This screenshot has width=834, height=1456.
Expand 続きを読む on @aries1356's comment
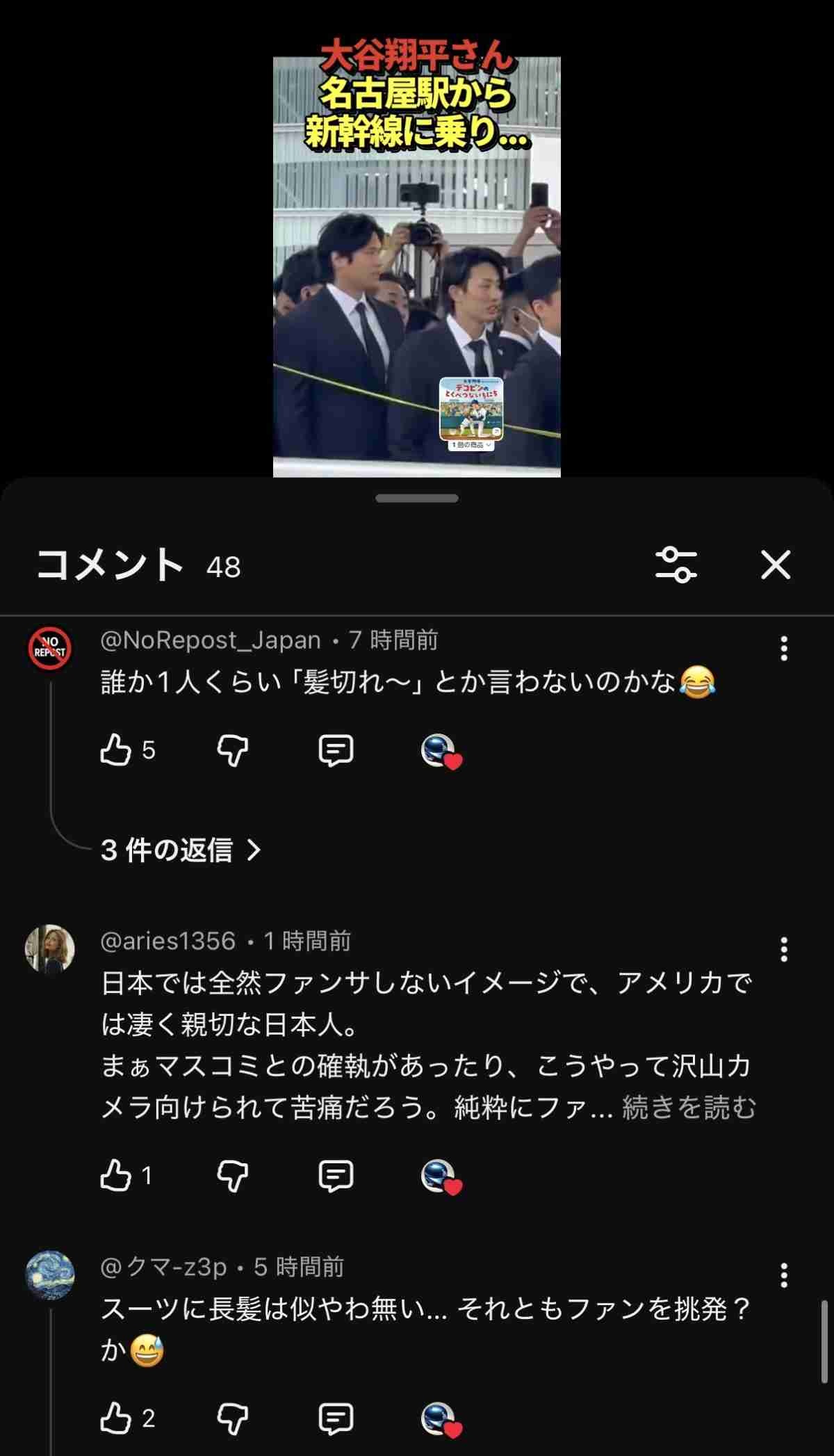click(x=688, y=1108)
